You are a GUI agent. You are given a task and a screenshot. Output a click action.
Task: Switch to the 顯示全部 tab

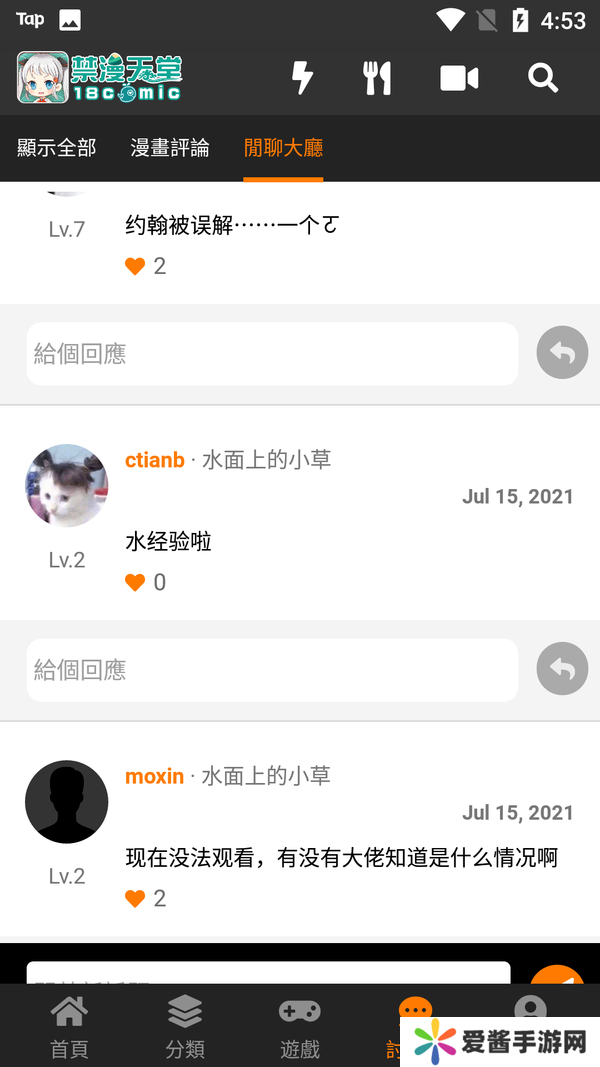[57, 148]
